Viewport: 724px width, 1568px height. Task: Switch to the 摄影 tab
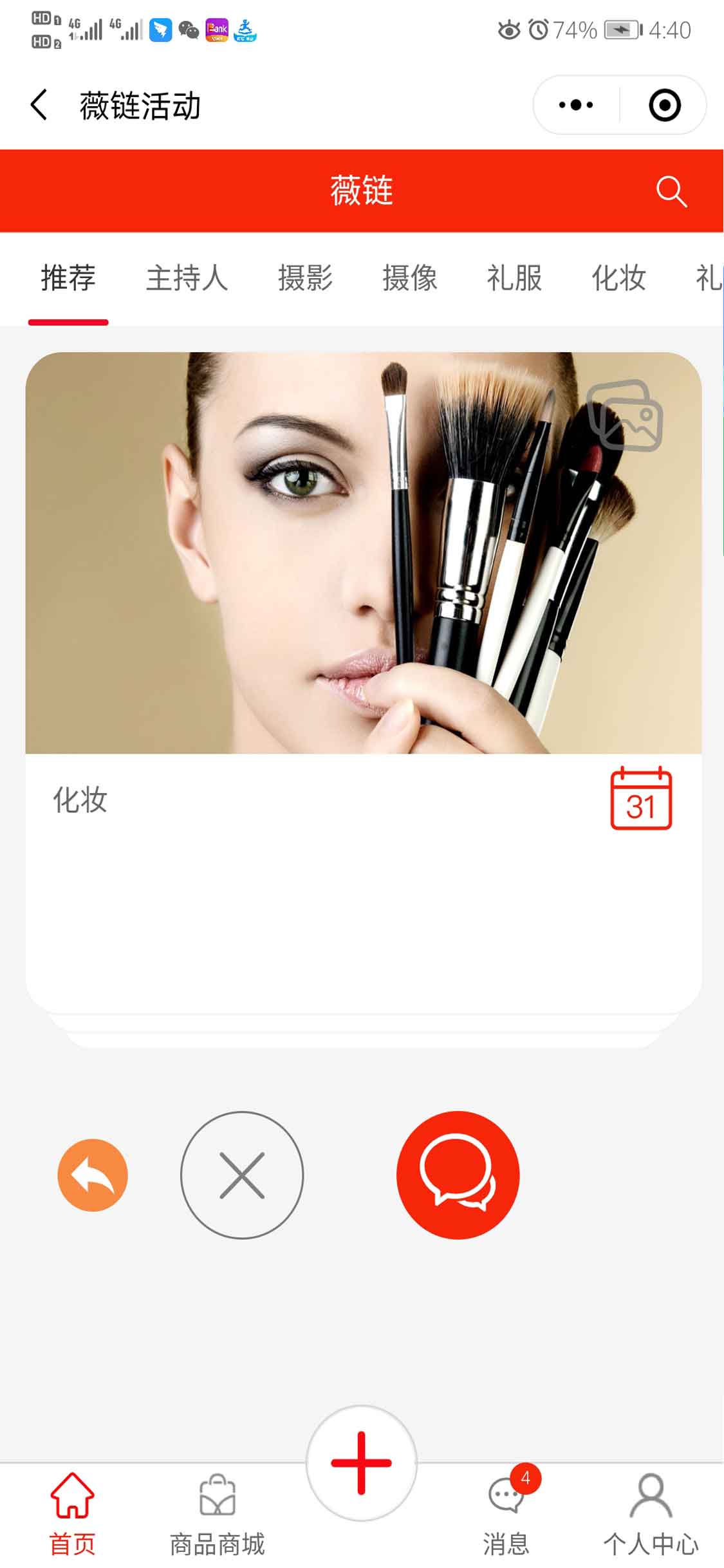(x=305, y=278)
